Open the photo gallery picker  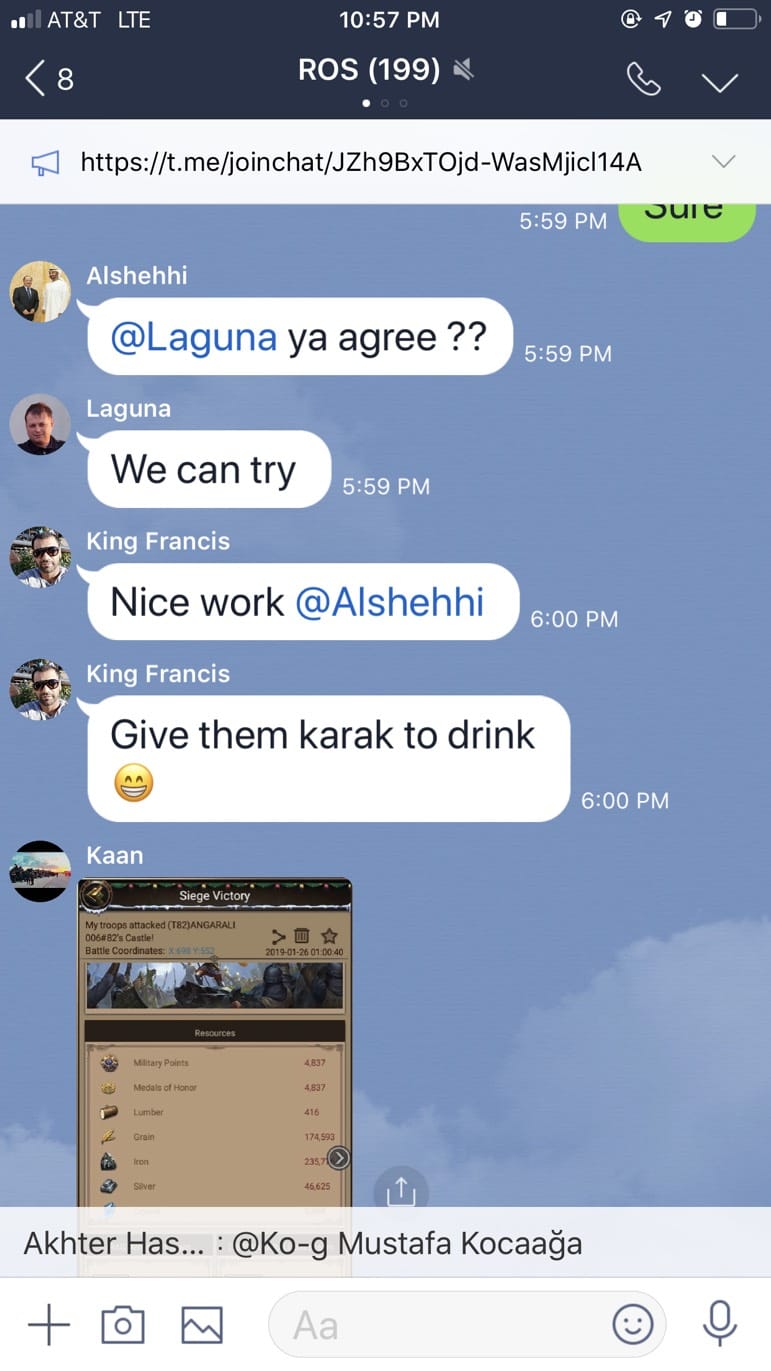201,1326
